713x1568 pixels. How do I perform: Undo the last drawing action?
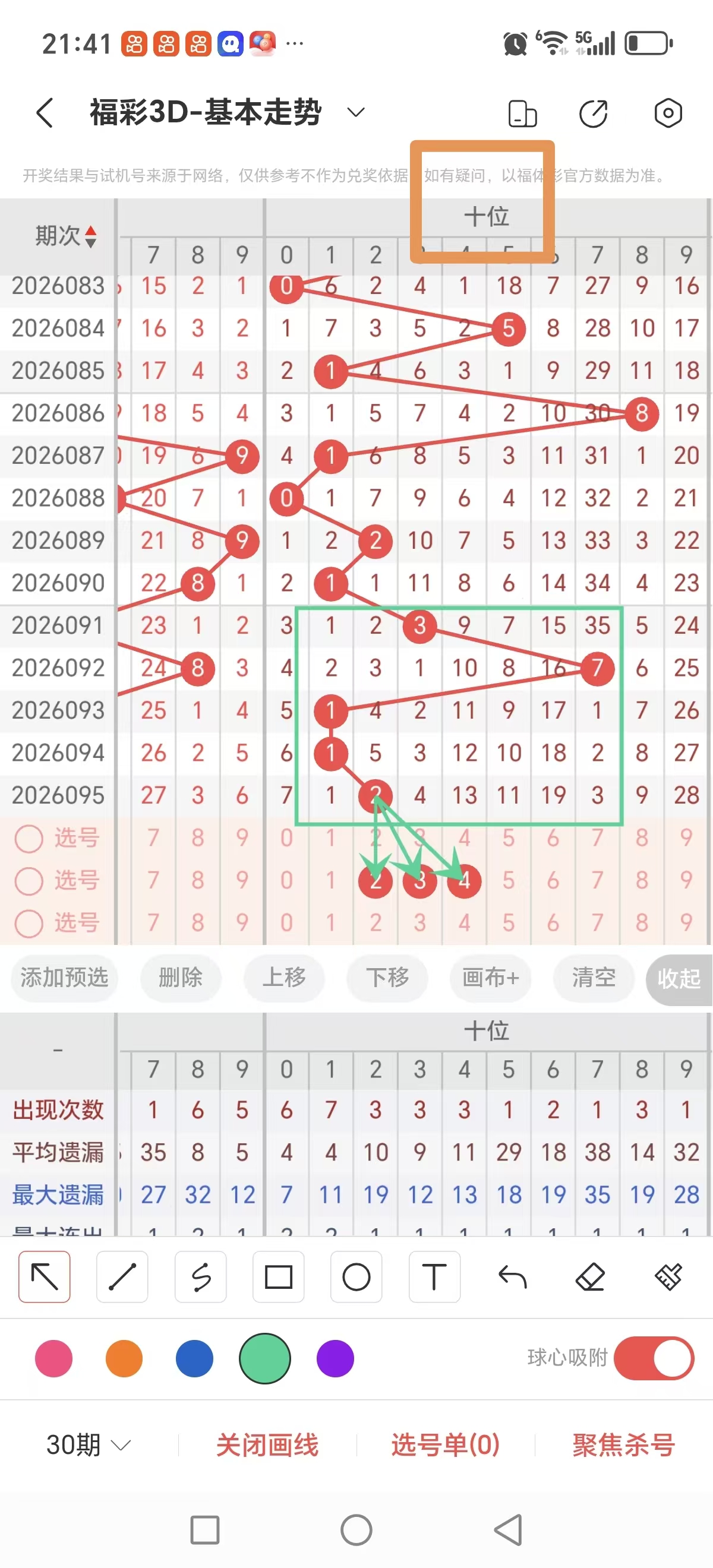(513, 1276)
